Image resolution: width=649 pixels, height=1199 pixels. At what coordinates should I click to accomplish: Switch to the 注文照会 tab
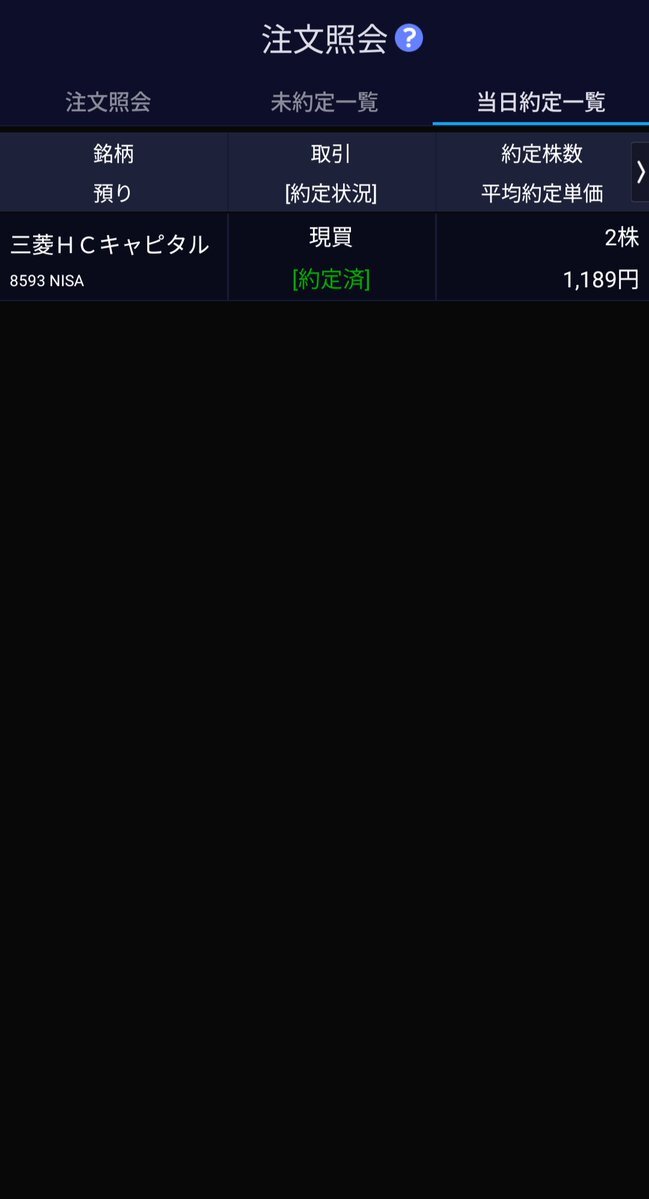(x=108, y=102)
